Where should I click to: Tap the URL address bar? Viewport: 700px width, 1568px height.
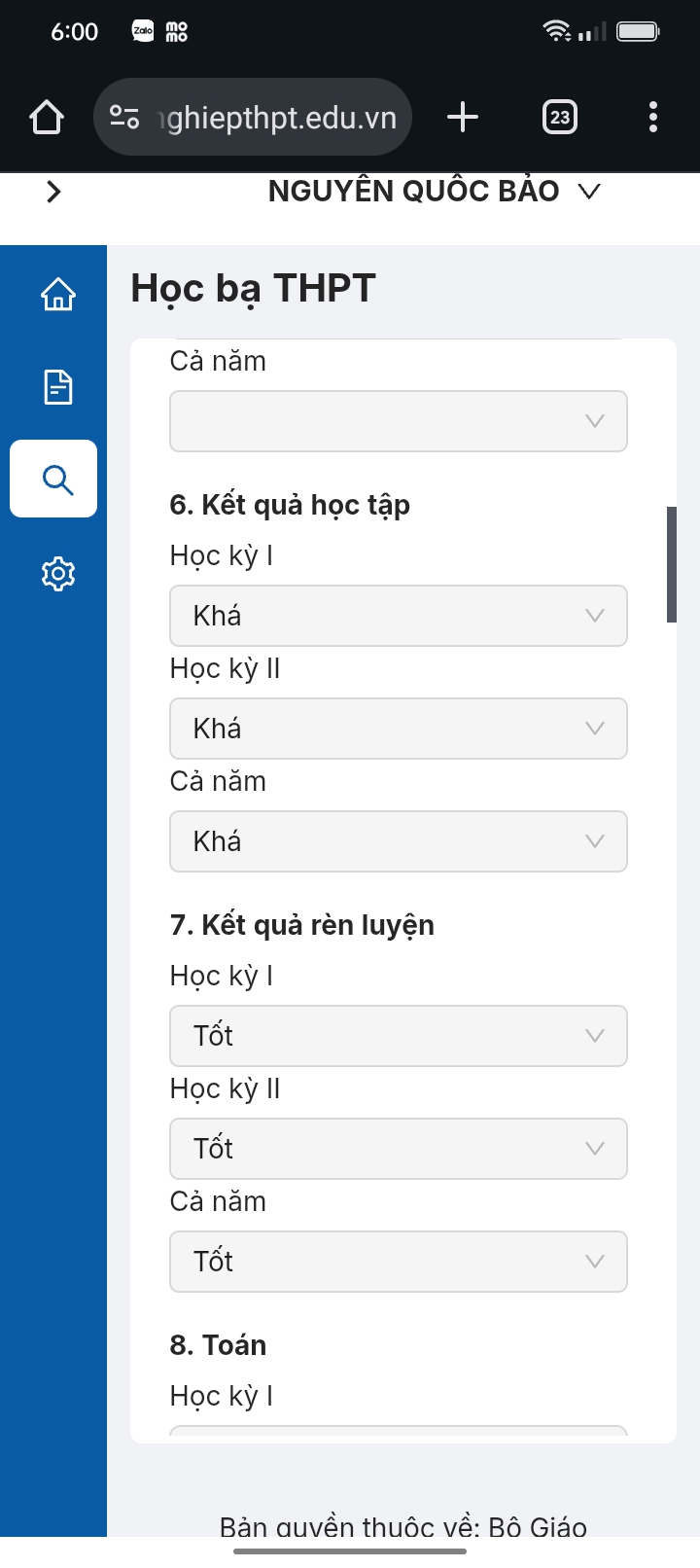point(253,118)
